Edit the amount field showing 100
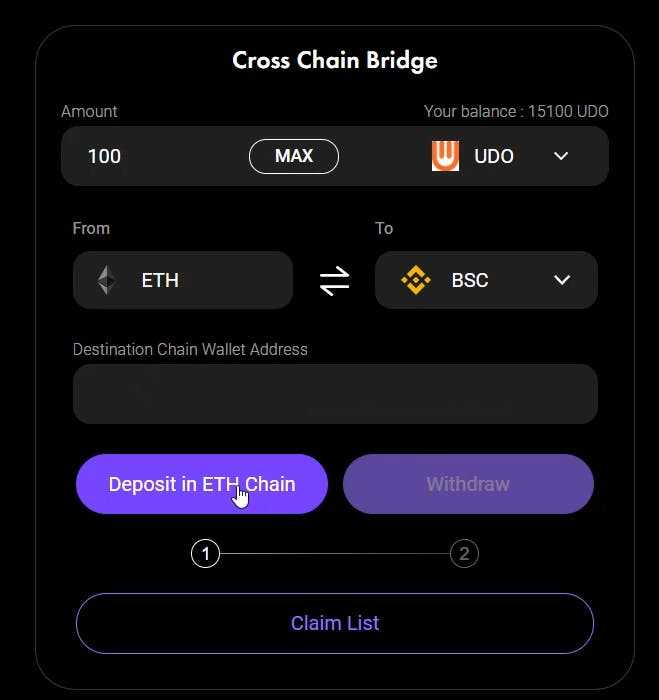 pyautogui.click(x=150, y=156)
